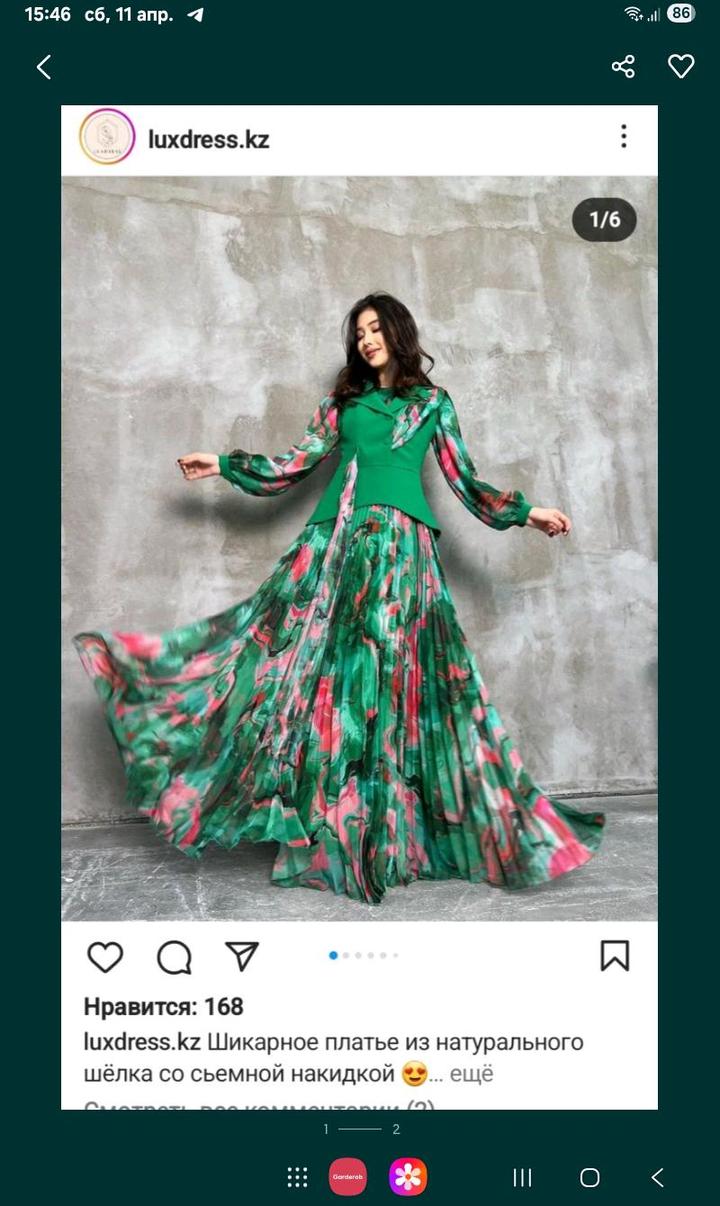Go to the home screen
Screen dimensions: 720x1206
[590, 1177]
